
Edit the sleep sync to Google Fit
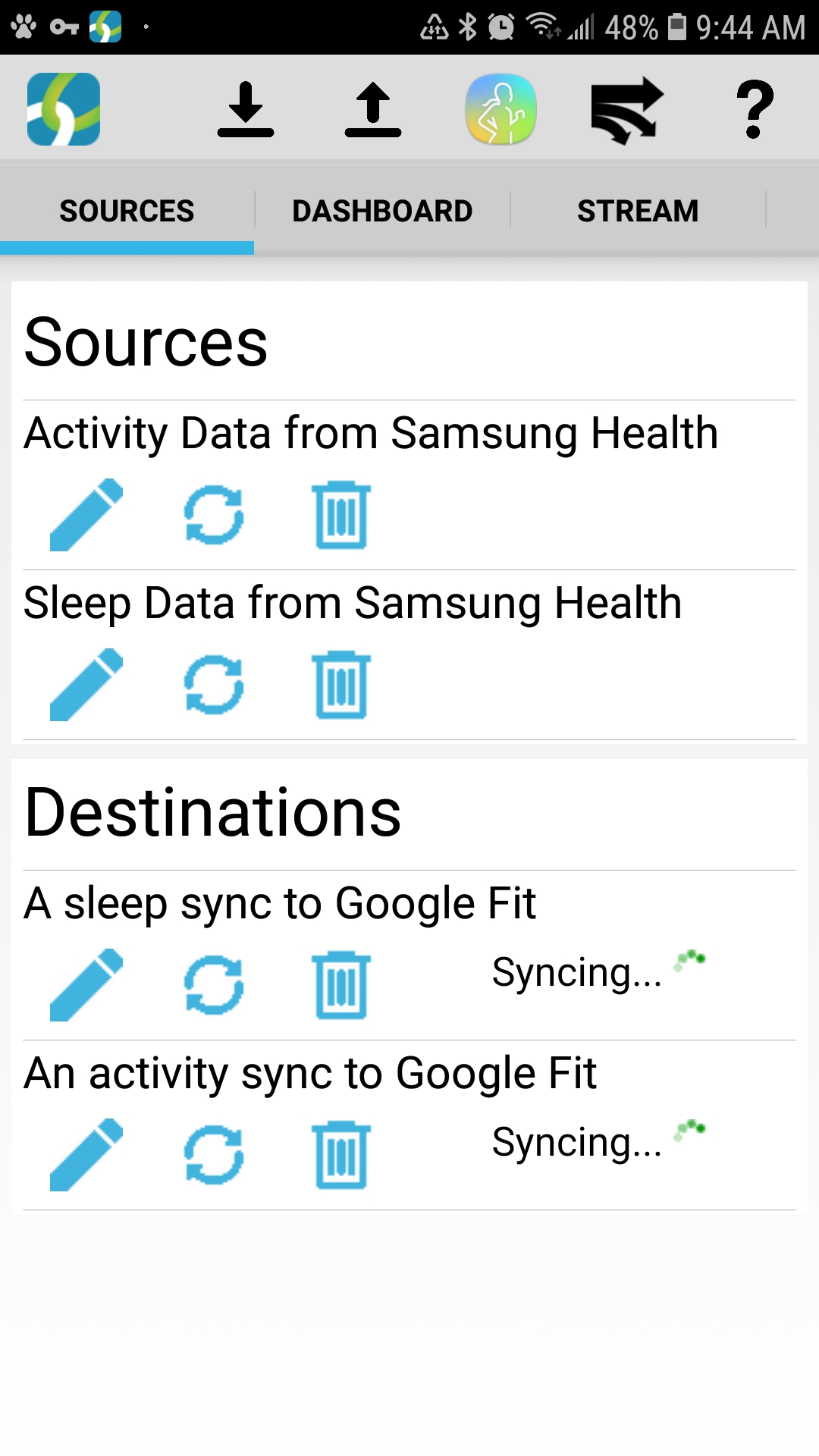pos(86,985)
